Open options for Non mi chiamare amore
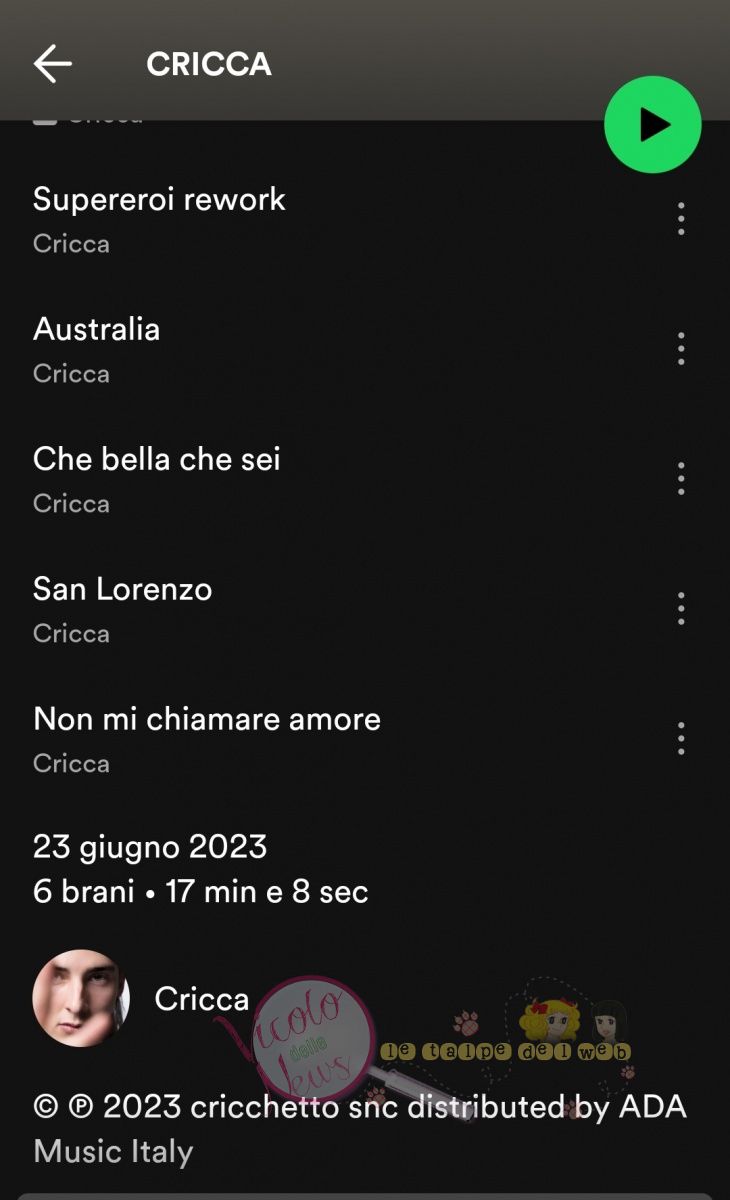 point(681,738)
